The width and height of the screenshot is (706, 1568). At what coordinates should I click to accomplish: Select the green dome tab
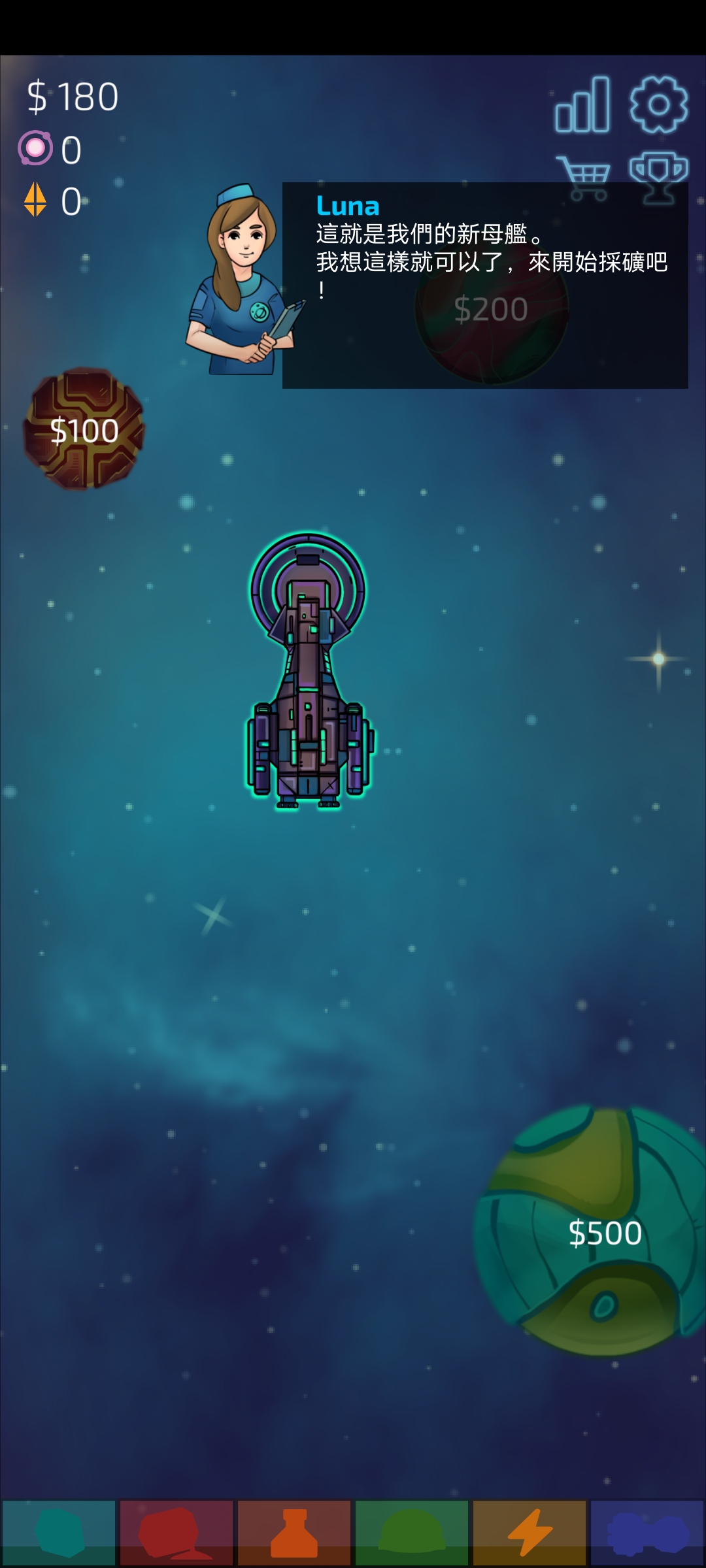pyautogui.click(x=412, y=1533)
